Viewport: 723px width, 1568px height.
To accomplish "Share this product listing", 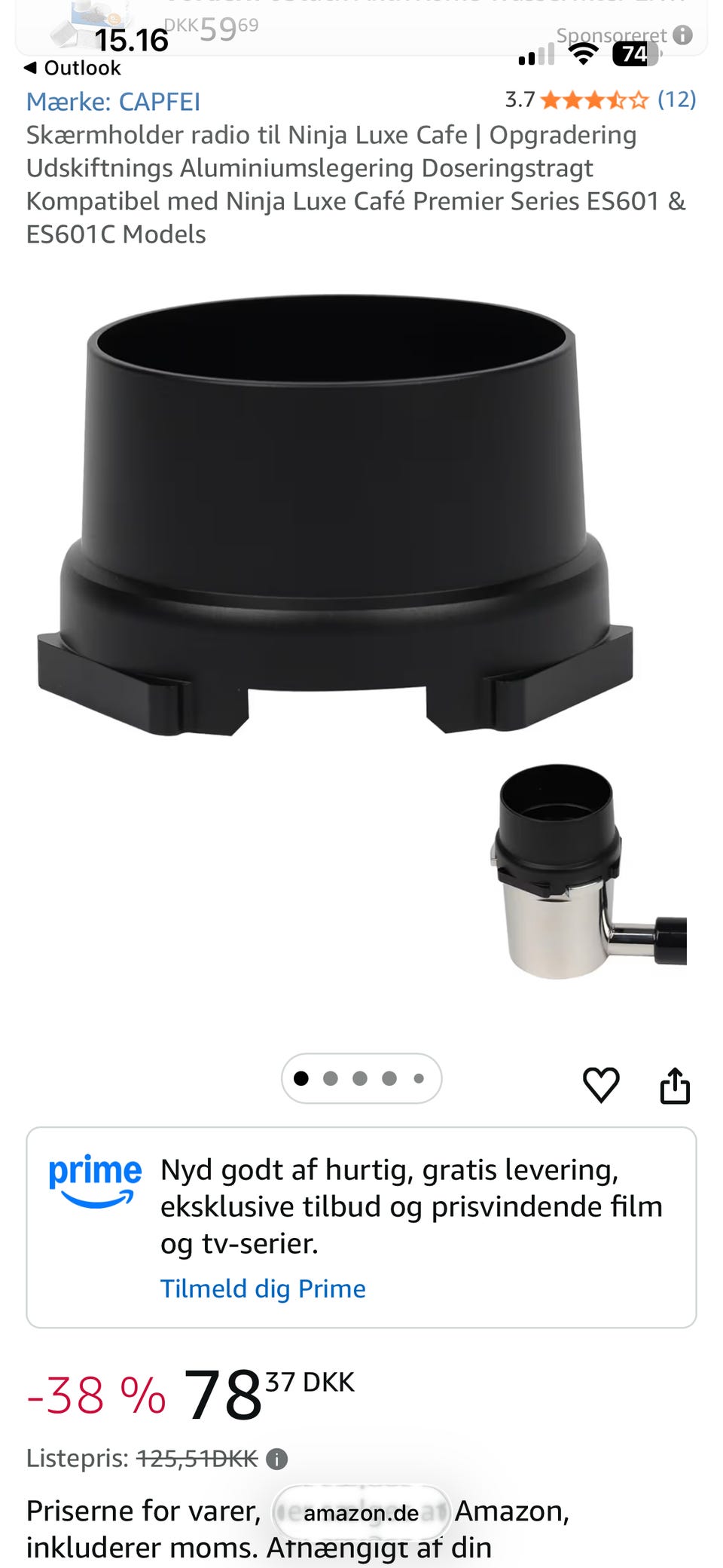I will (x=675, y=1085).
